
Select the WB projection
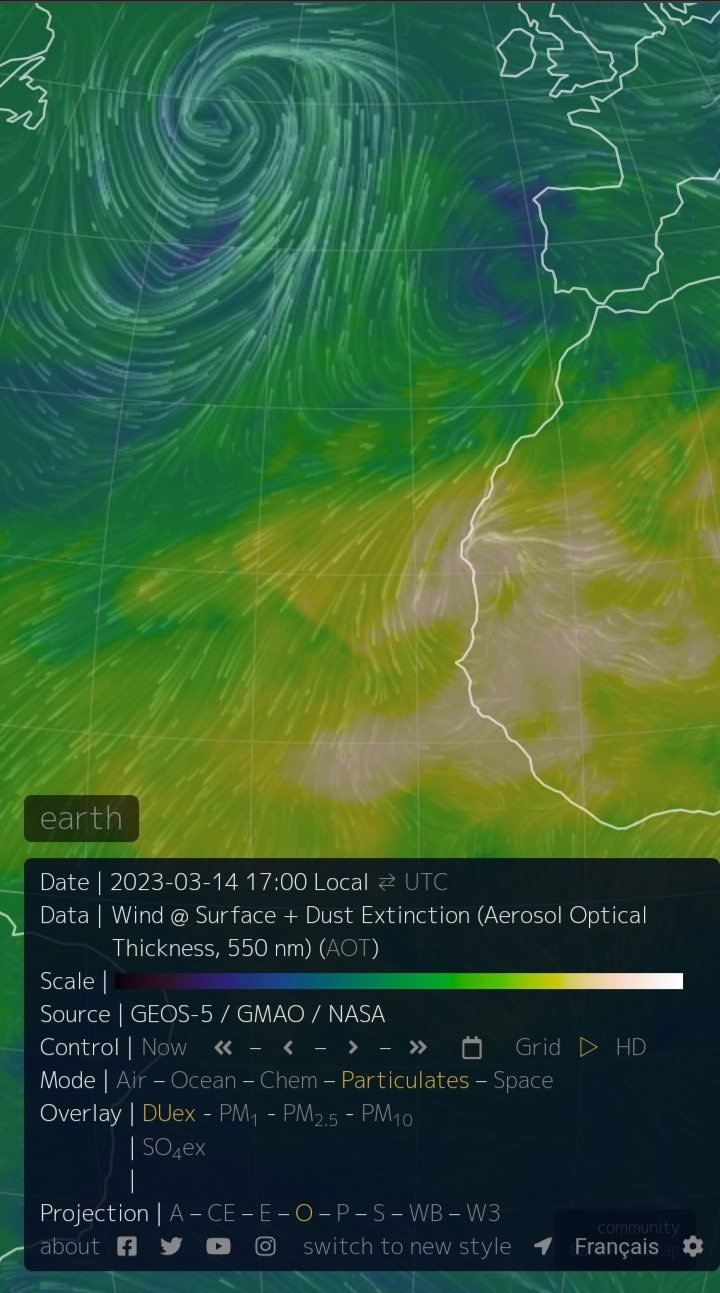(x=426, y=1213)
